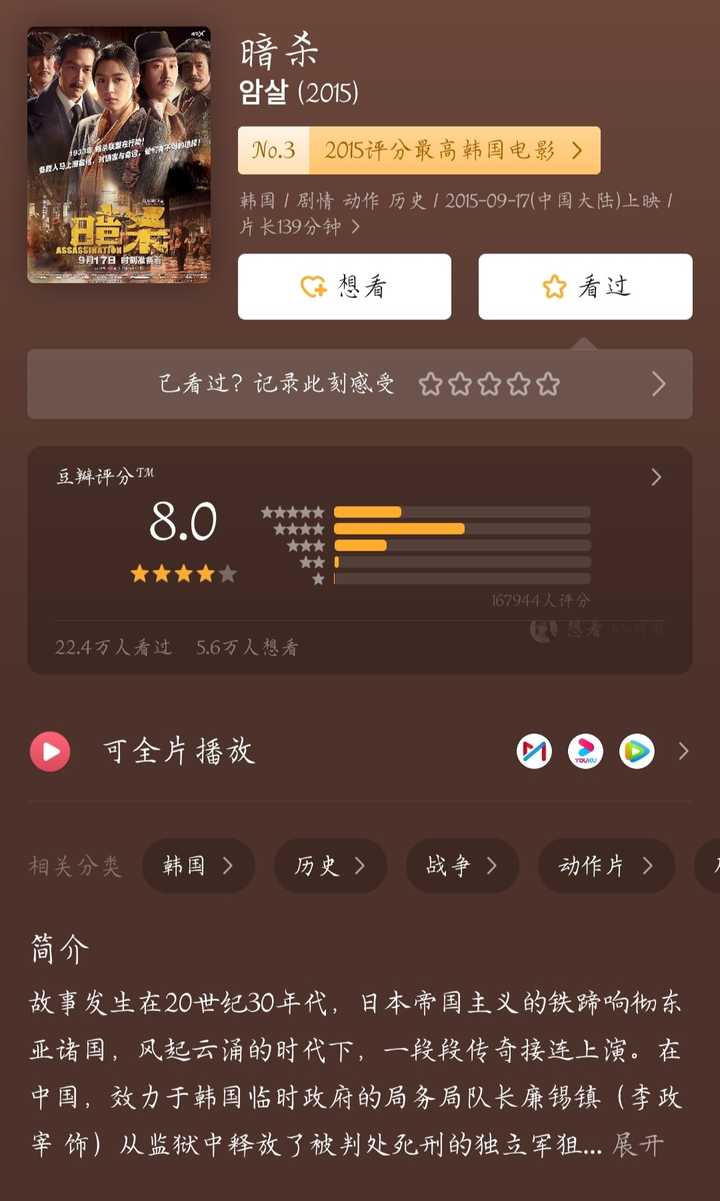
Task: Open the 历史 category chip
Action: click(x=330, y=866)
